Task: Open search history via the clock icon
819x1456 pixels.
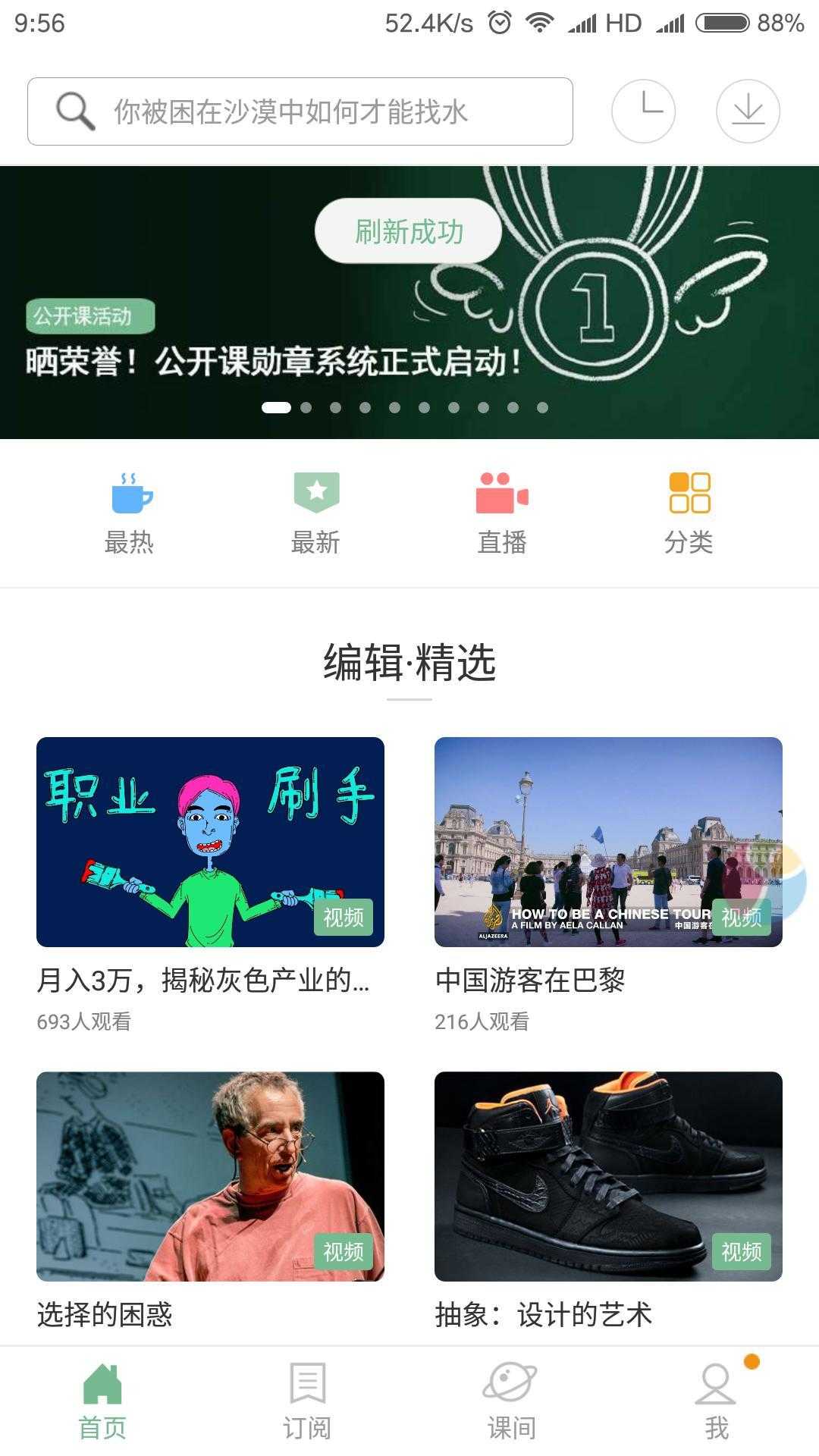Action: (x=643, y=111)
